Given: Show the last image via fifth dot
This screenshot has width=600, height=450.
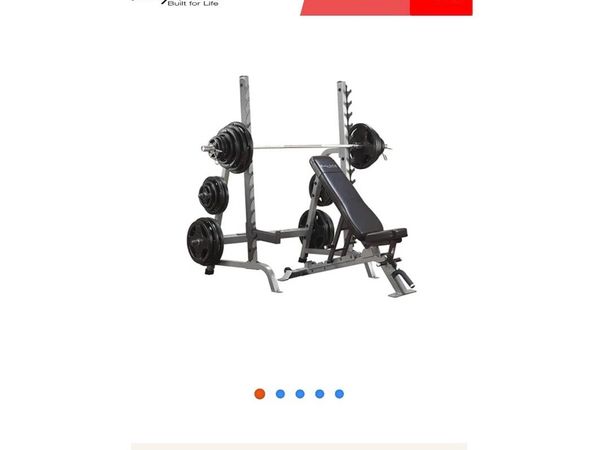Looking at the screenshot, I should coord(340,394).
